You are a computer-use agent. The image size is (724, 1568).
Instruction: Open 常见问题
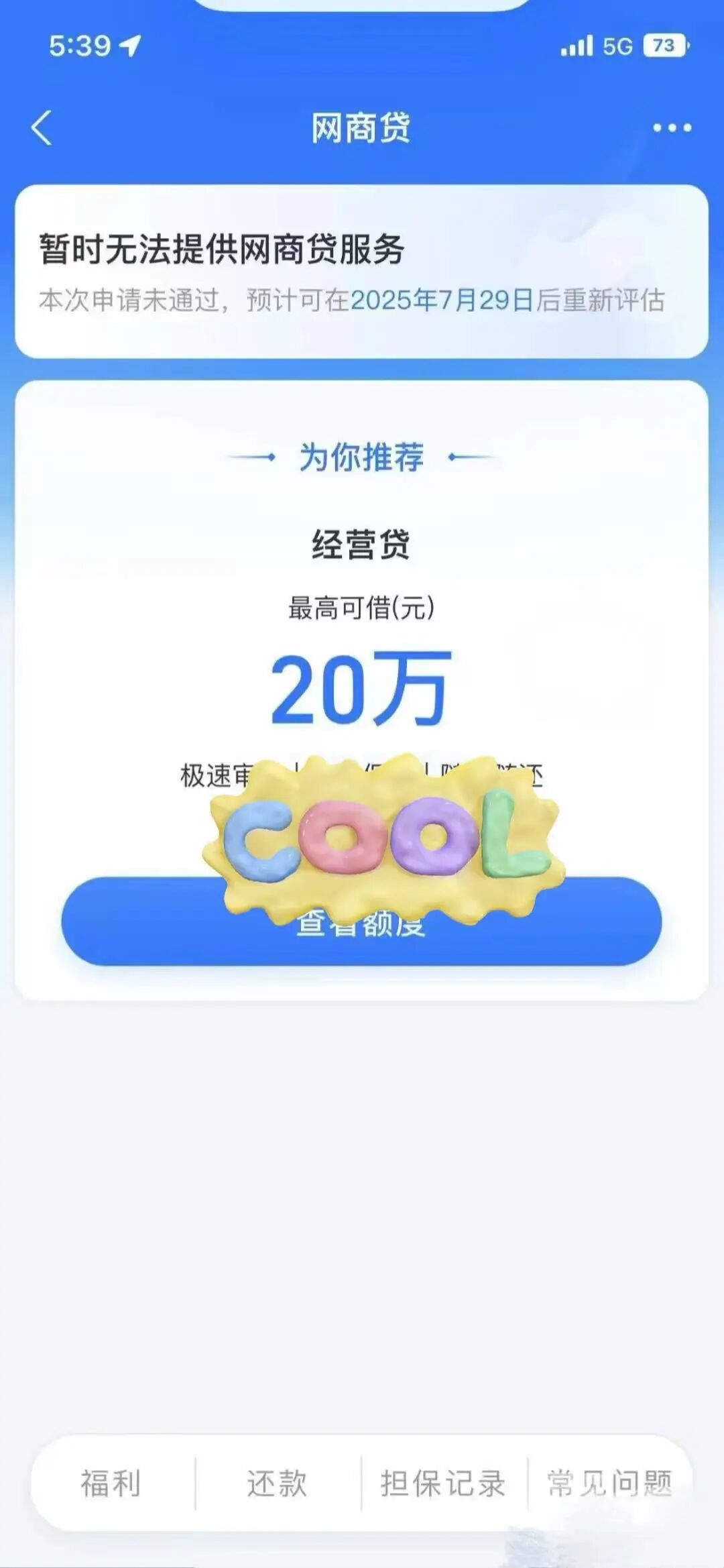(x=609, y=1483)
